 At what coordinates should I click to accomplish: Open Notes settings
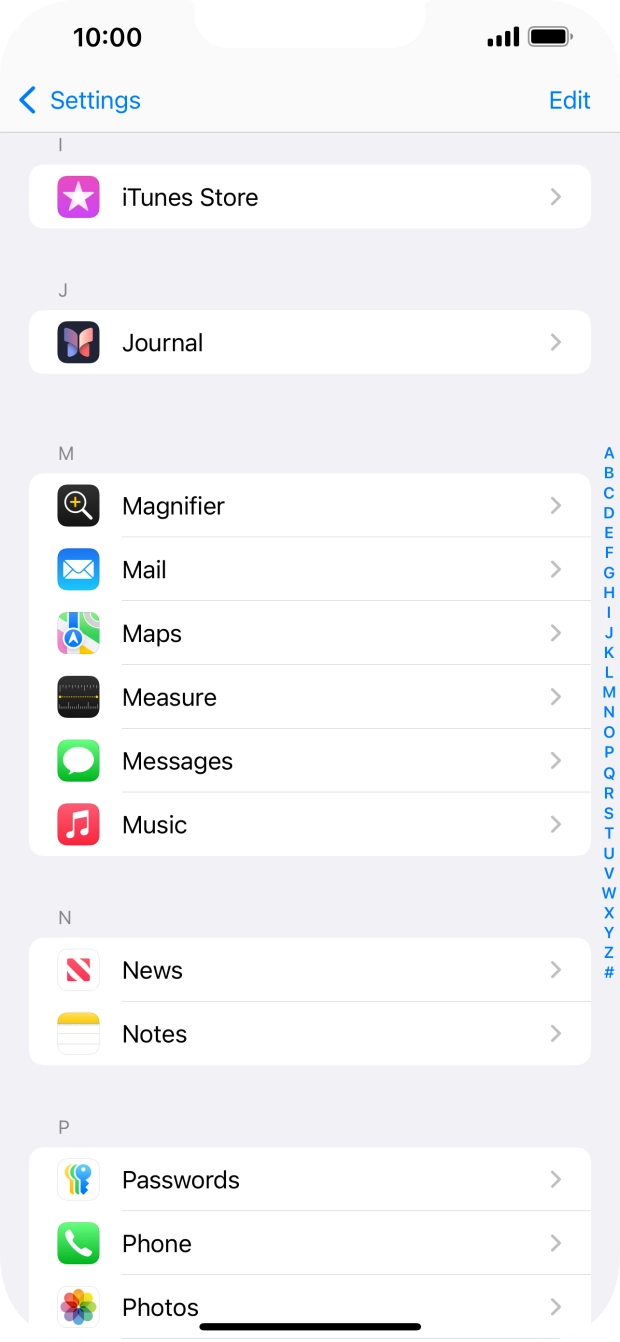click(x=310, y=1034)
